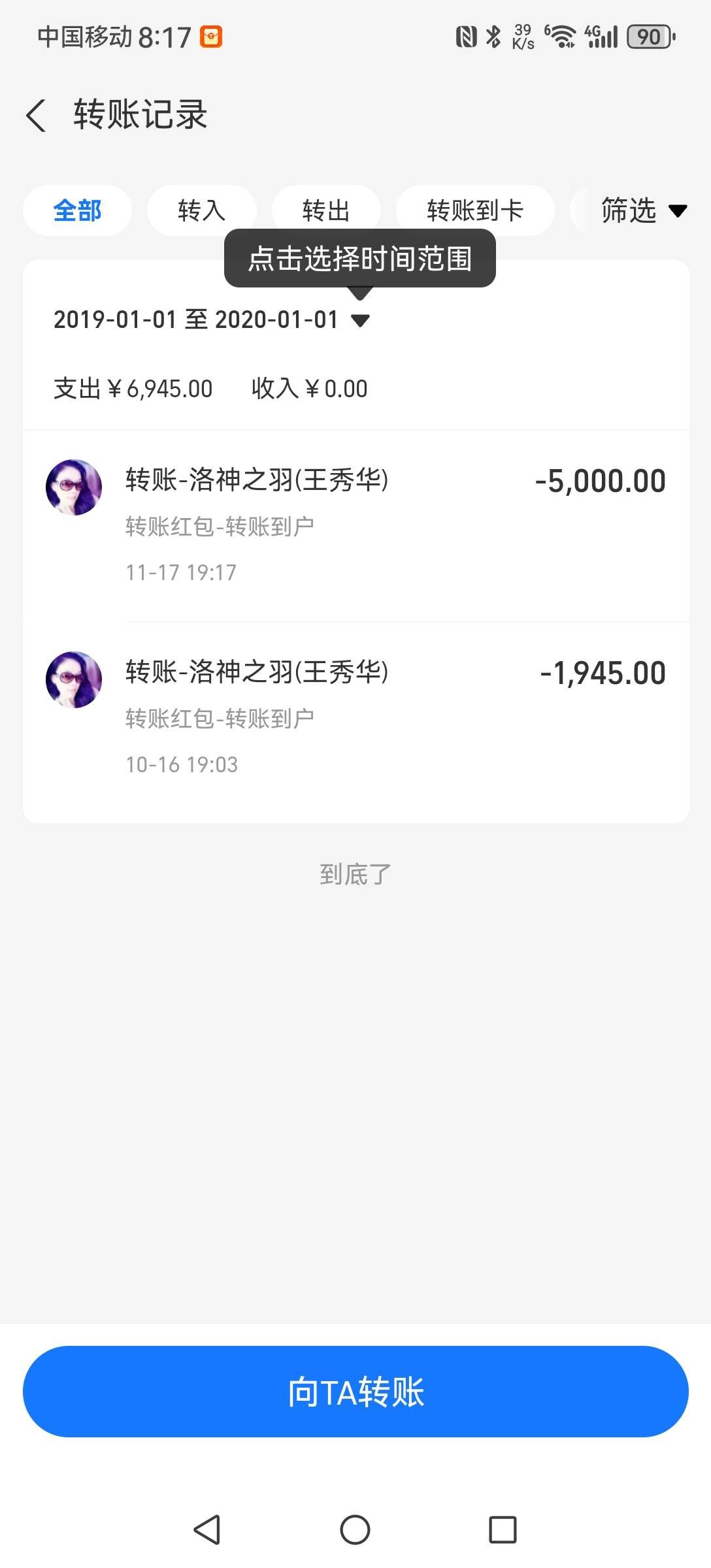711x1568 pixels.
Task: Return to the system home screen
Action: 355,1529
